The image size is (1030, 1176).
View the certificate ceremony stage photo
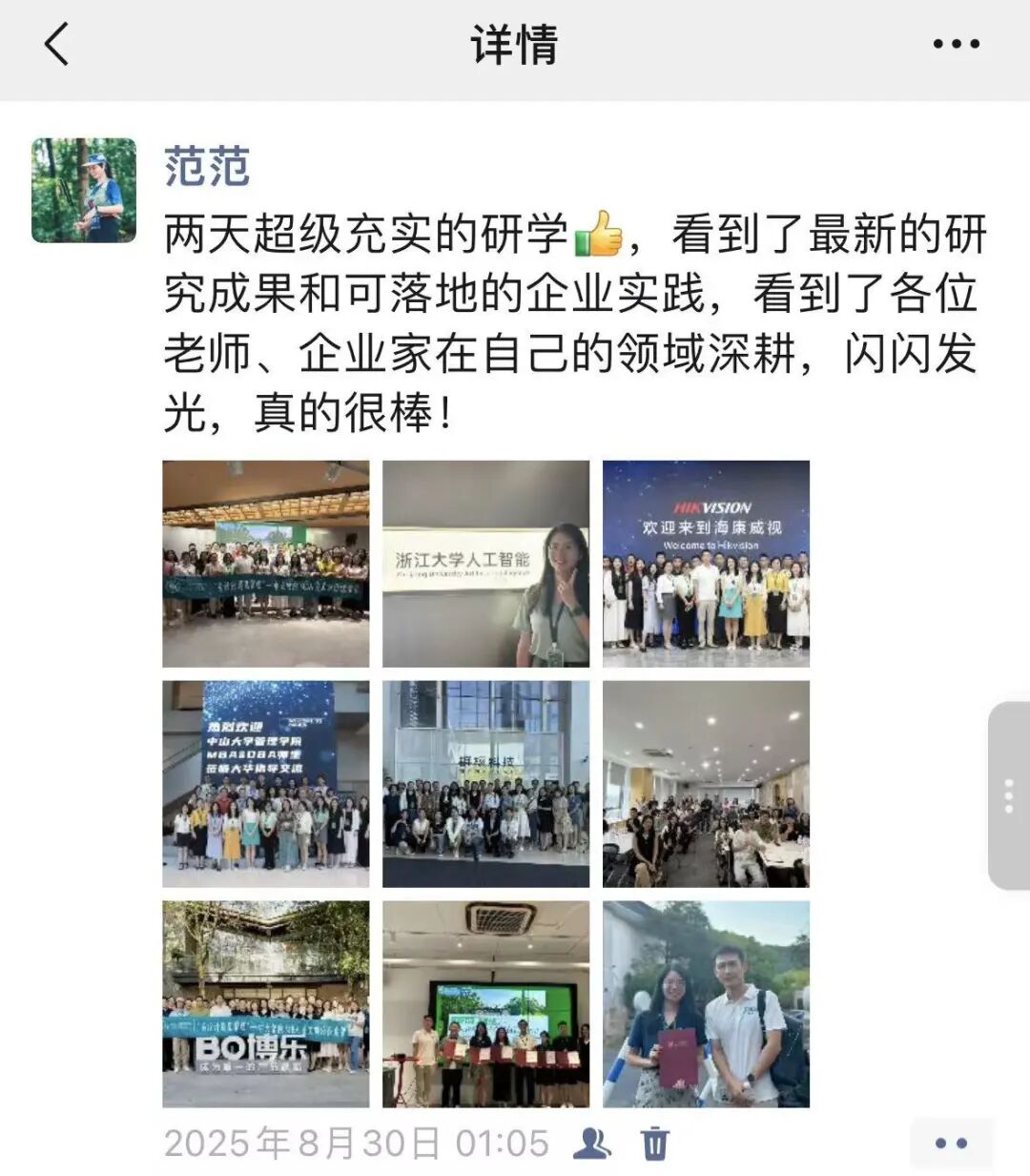pyautogui.click(x=485, y=1003)
